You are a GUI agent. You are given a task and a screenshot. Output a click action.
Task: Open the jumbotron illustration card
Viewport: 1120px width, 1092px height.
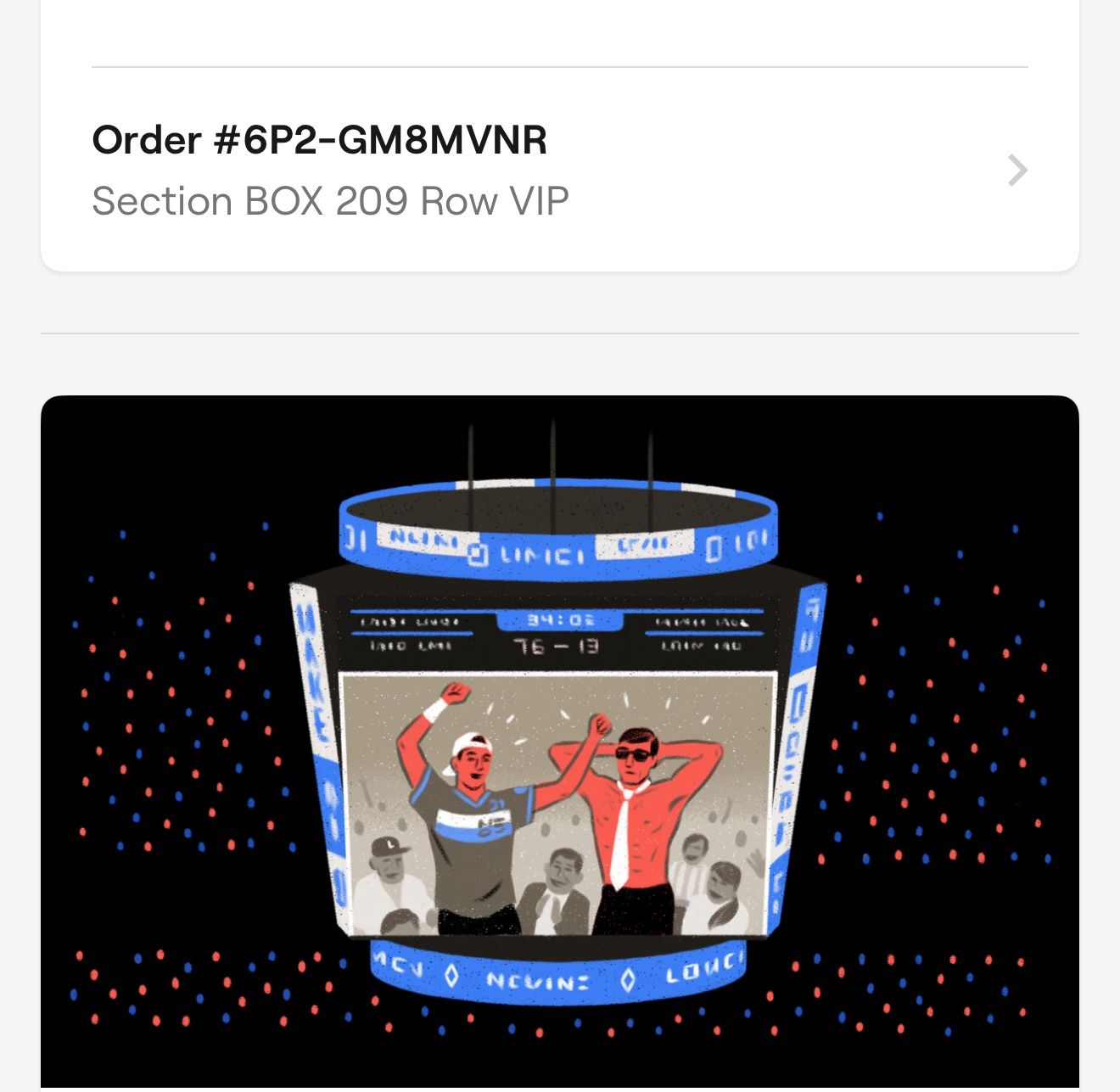[560, 743]
